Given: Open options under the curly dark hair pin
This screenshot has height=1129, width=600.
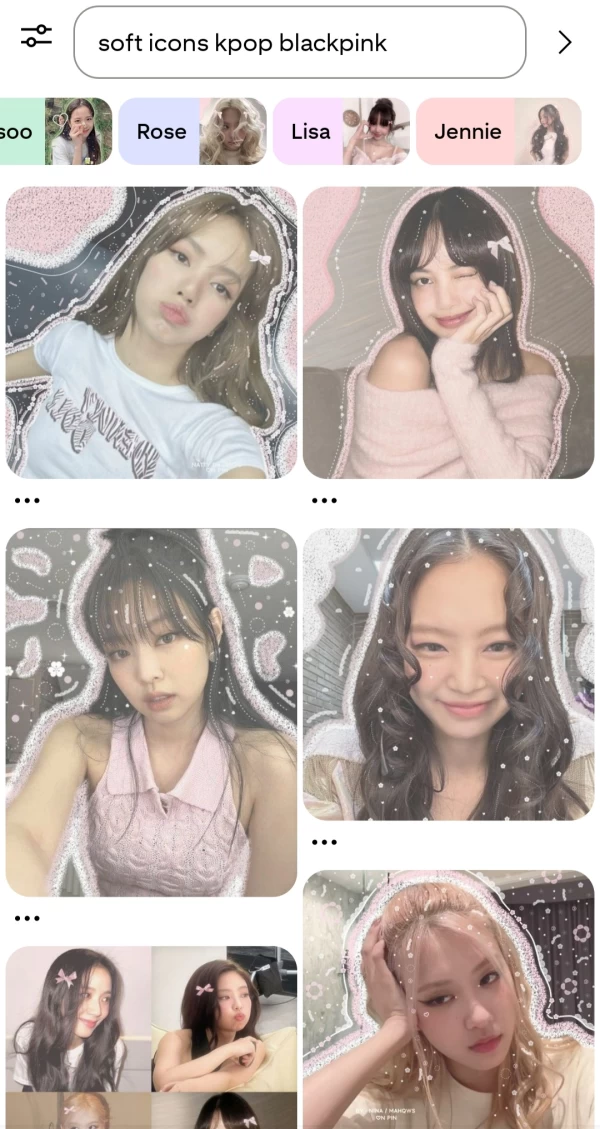Looking at the screenshot, I should (x=324, y=842).
